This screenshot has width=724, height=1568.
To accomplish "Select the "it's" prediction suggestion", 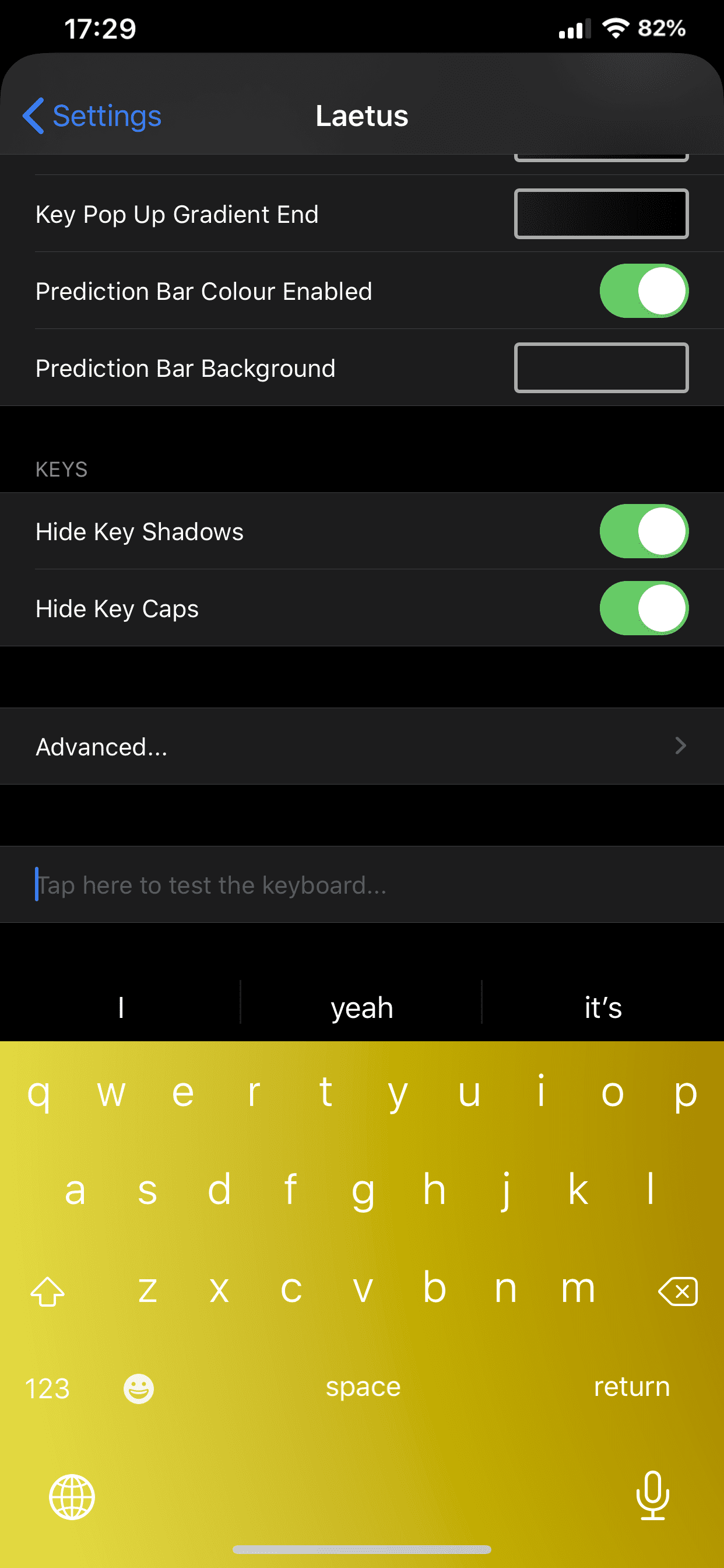I will pos(602,1007).
